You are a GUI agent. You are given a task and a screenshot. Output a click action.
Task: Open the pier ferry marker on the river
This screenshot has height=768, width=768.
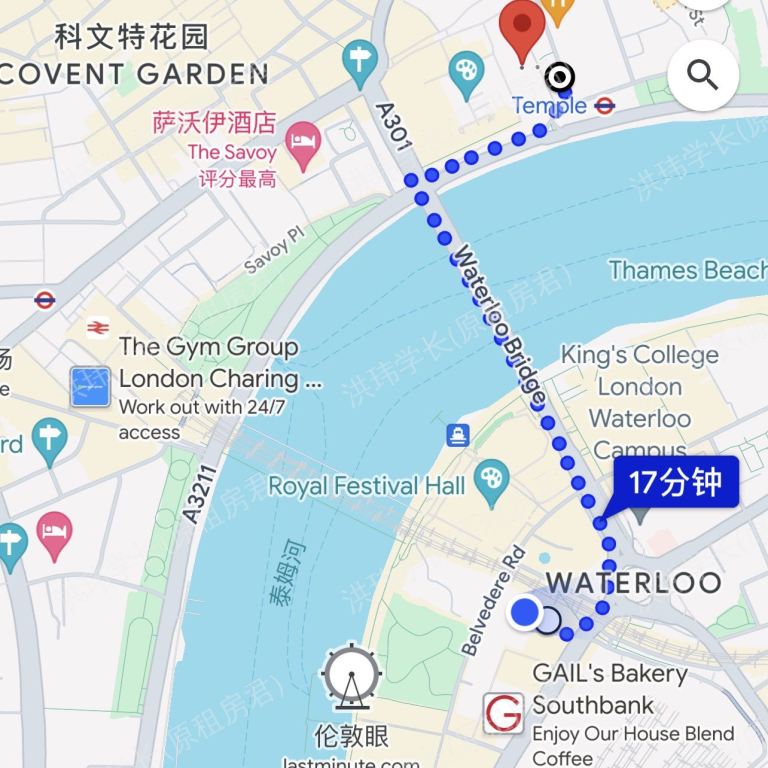point(458,435)
